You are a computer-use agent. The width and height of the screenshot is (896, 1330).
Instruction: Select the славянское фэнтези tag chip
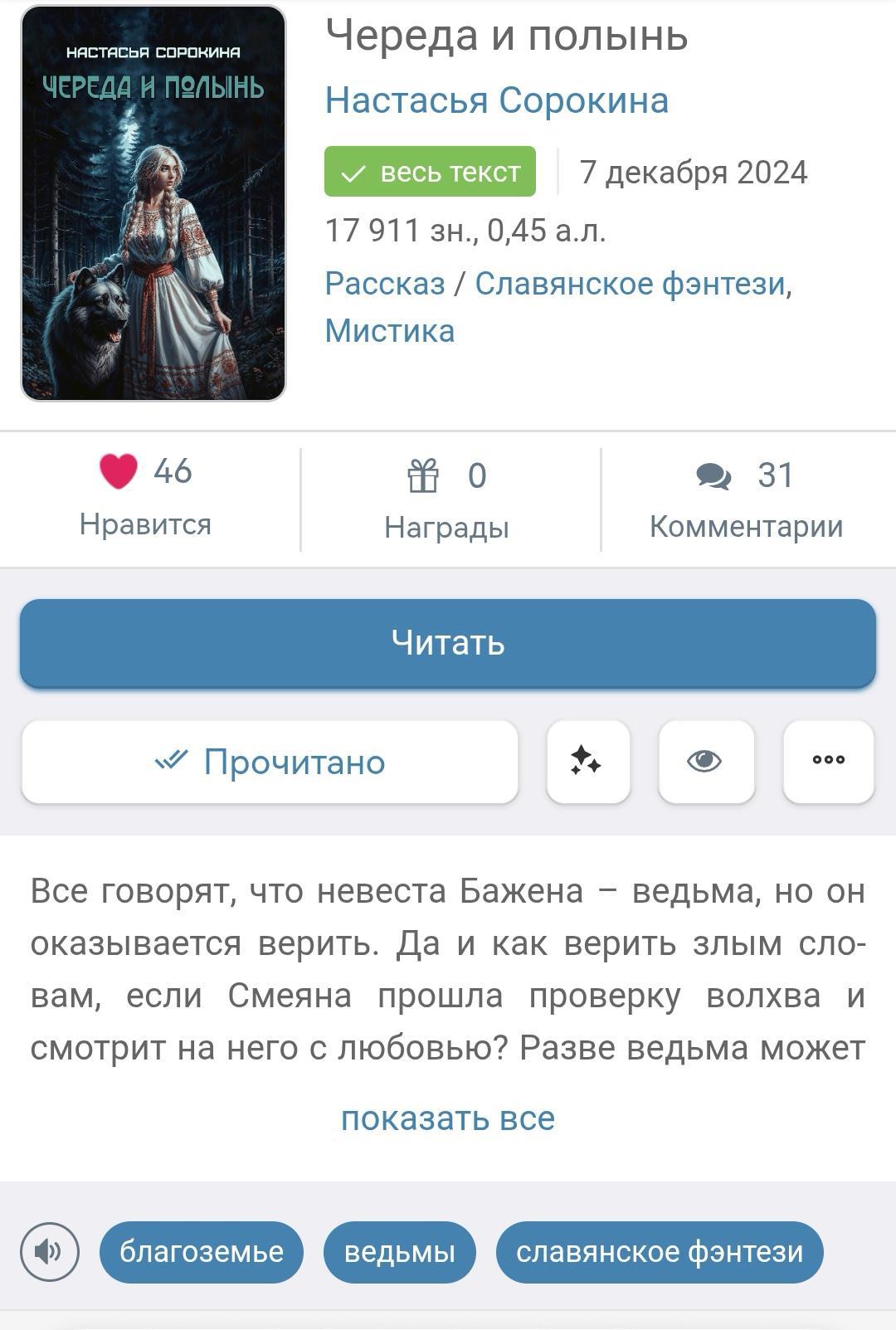tap(660, 1251)
